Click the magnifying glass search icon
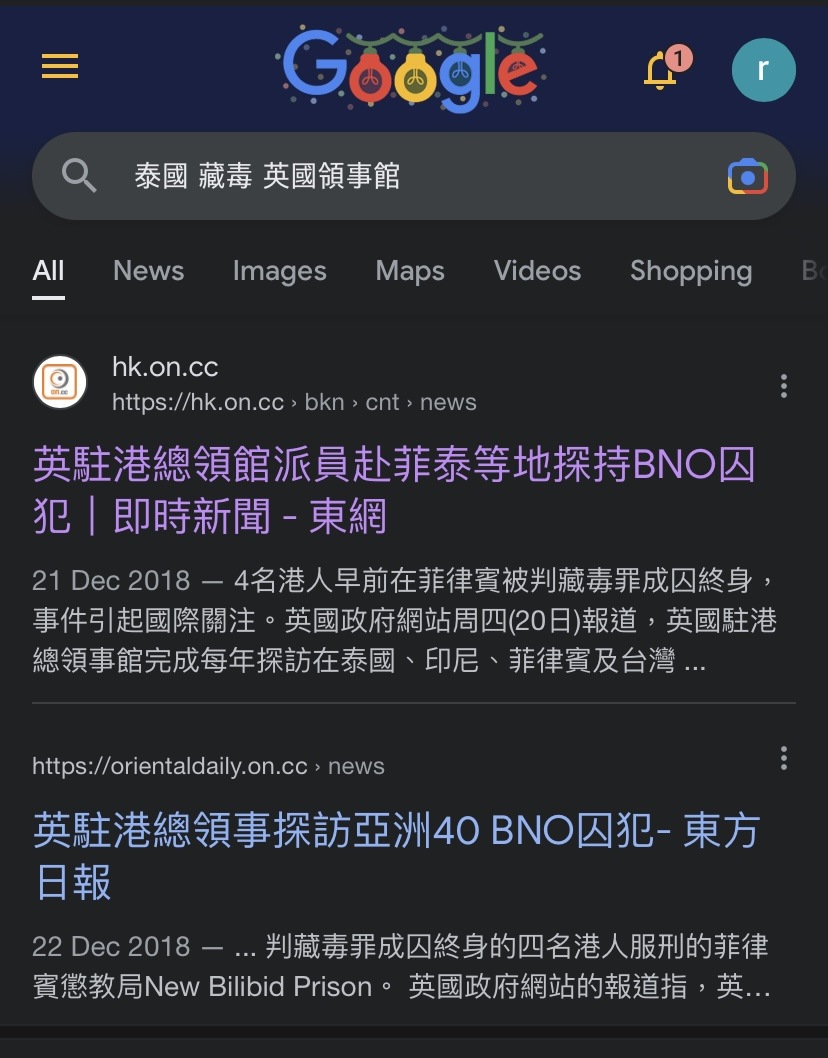Image resolution: width=828 pixels, height=1058 pixels. (x=77, y=175)
